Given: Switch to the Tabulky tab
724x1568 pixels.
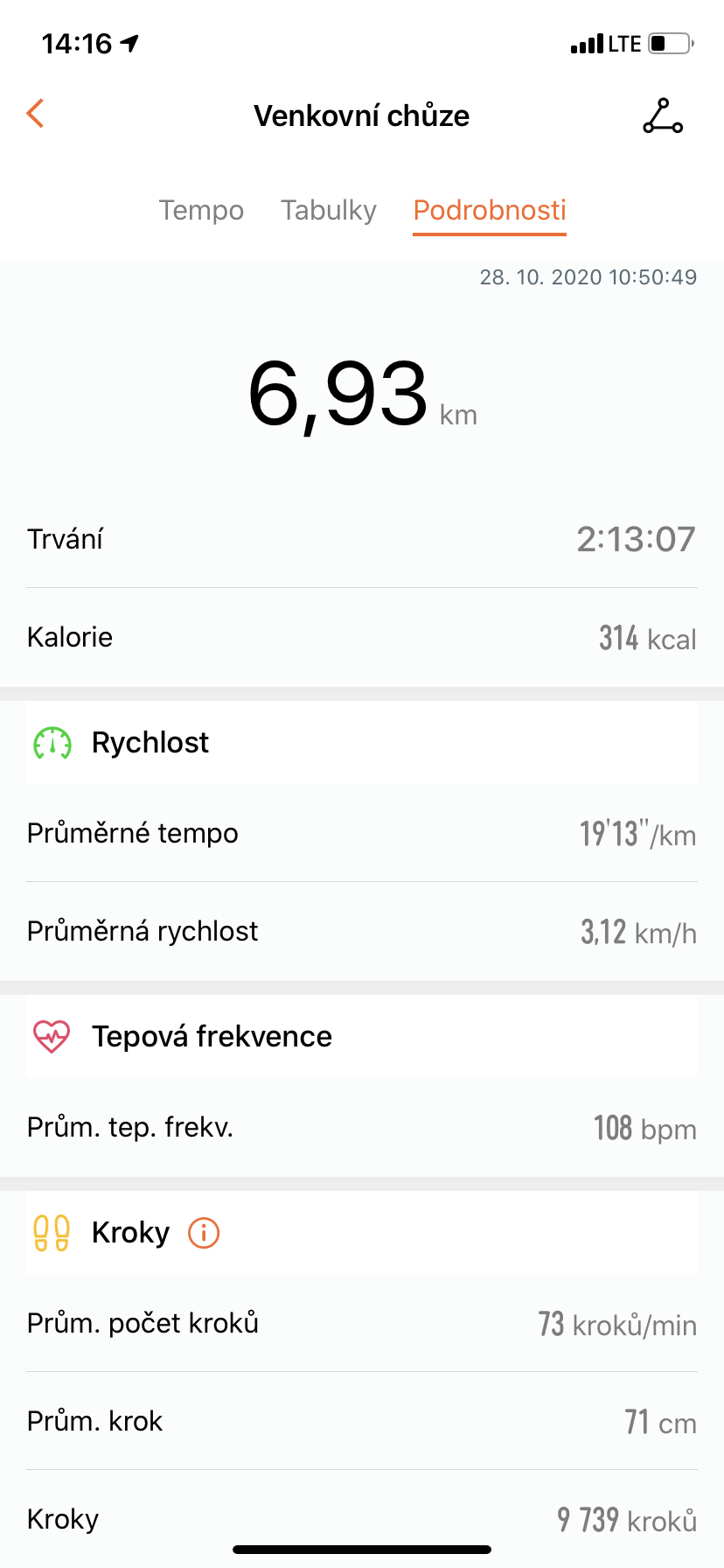Looking at the screenshot, I should 329,210.
